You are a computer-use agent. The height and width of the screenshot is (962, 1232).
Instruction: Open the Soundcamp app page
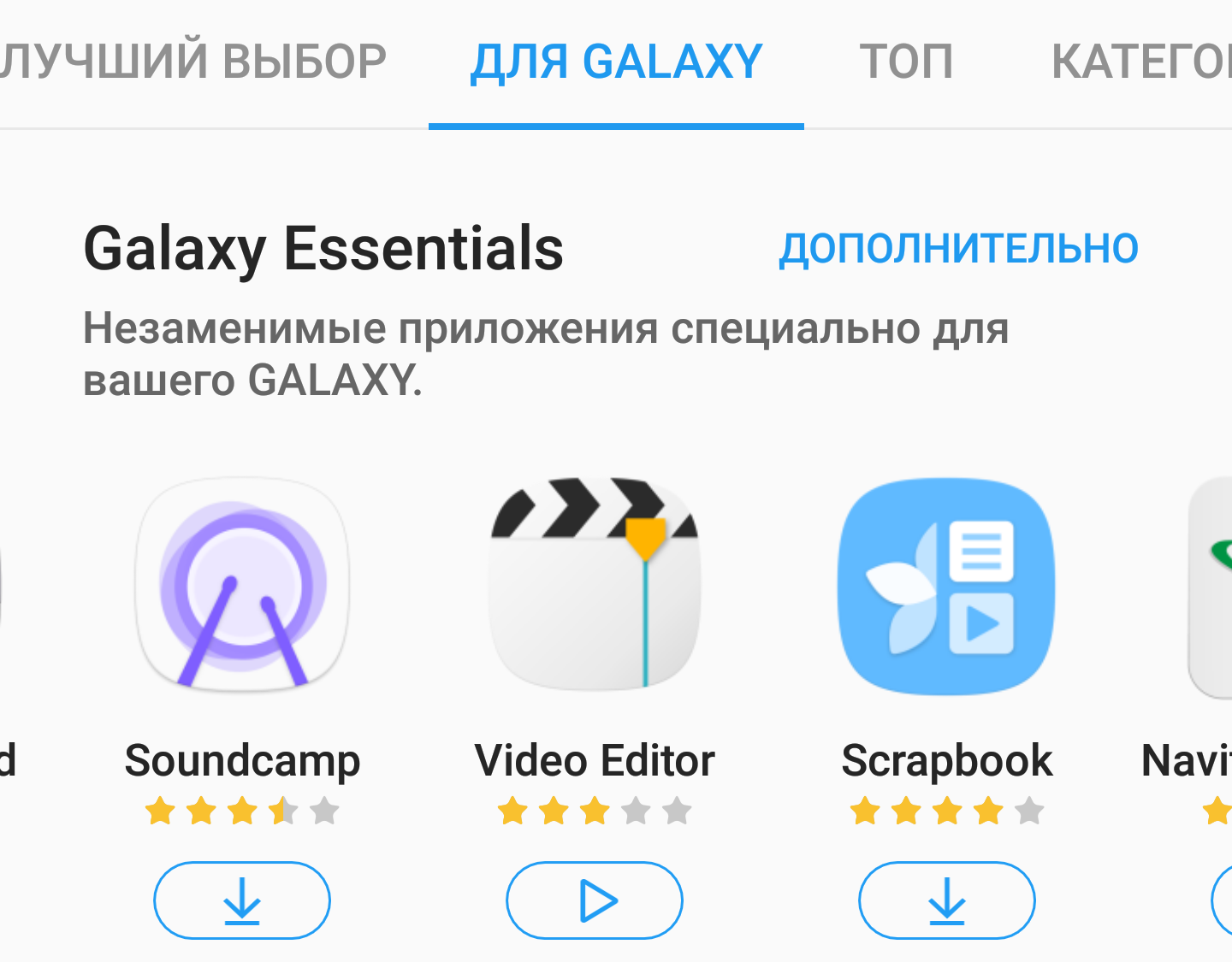tap(242, 586)
